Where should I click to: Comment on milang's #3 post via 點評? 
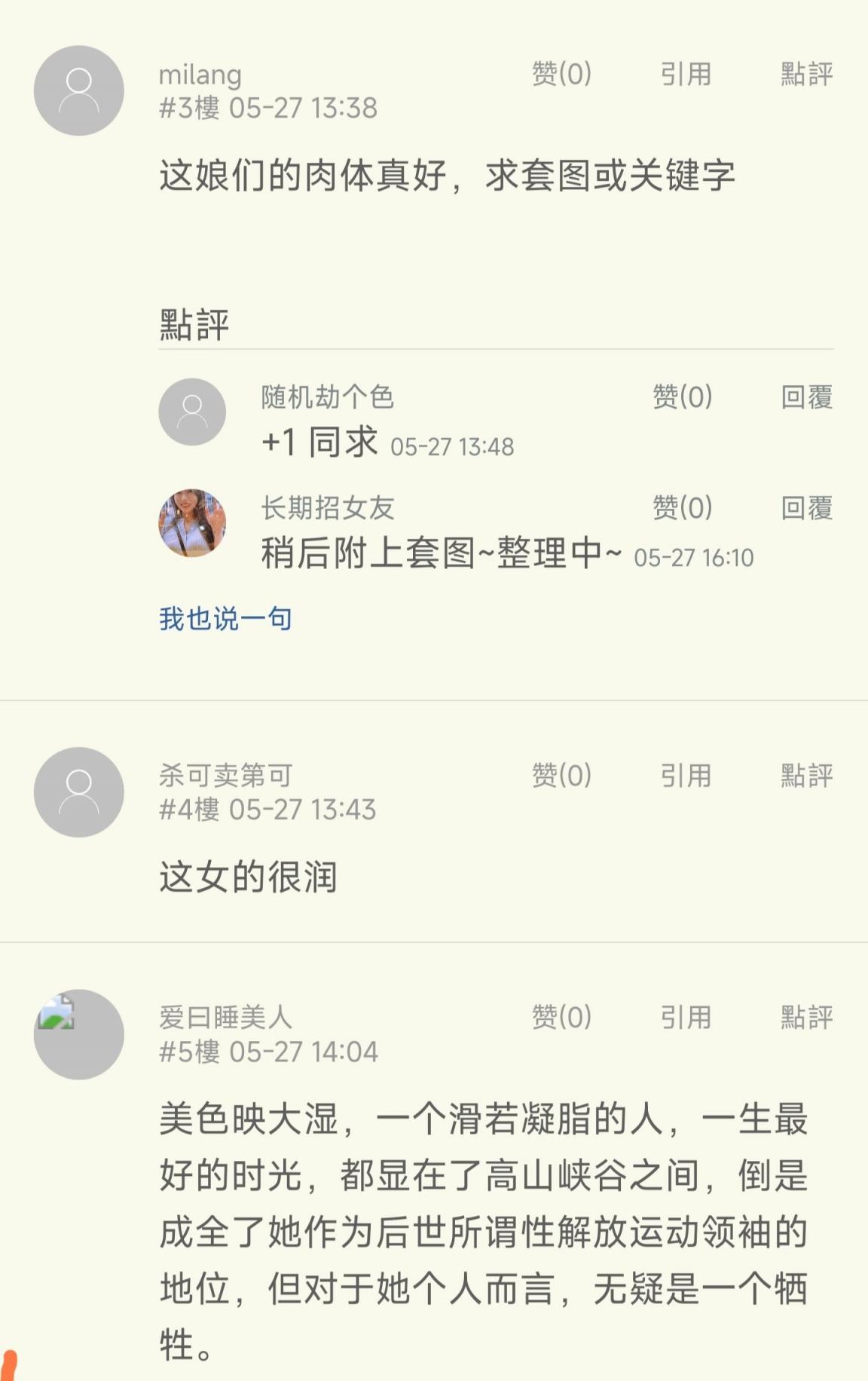click(x=806, y=74)
